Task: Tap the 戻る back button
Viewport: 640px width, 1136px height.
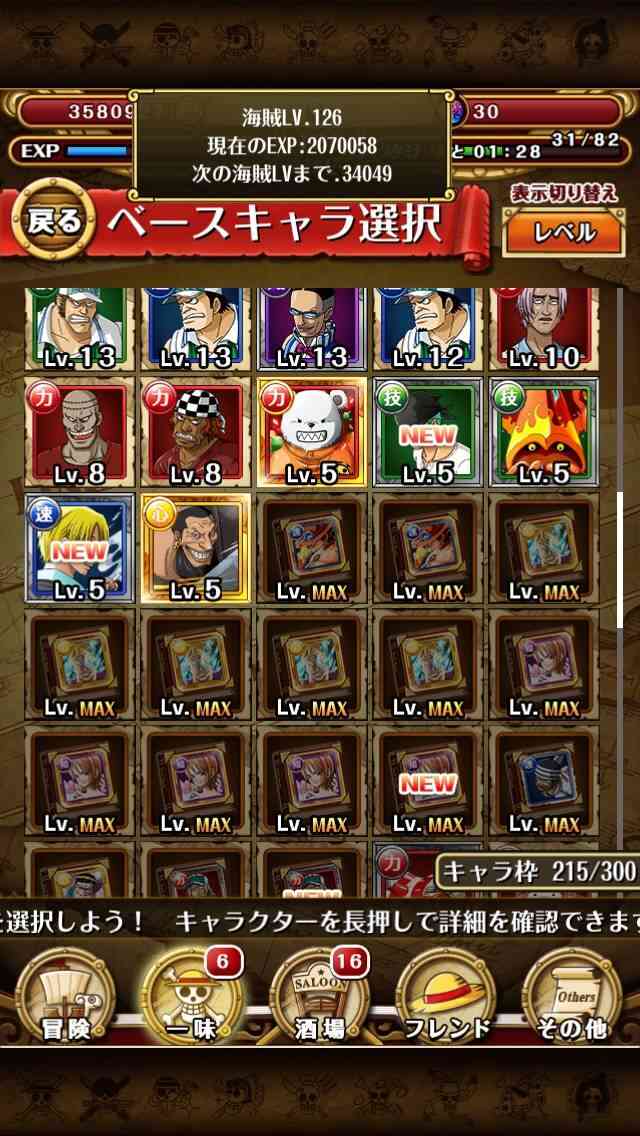Action: (54, 220)
